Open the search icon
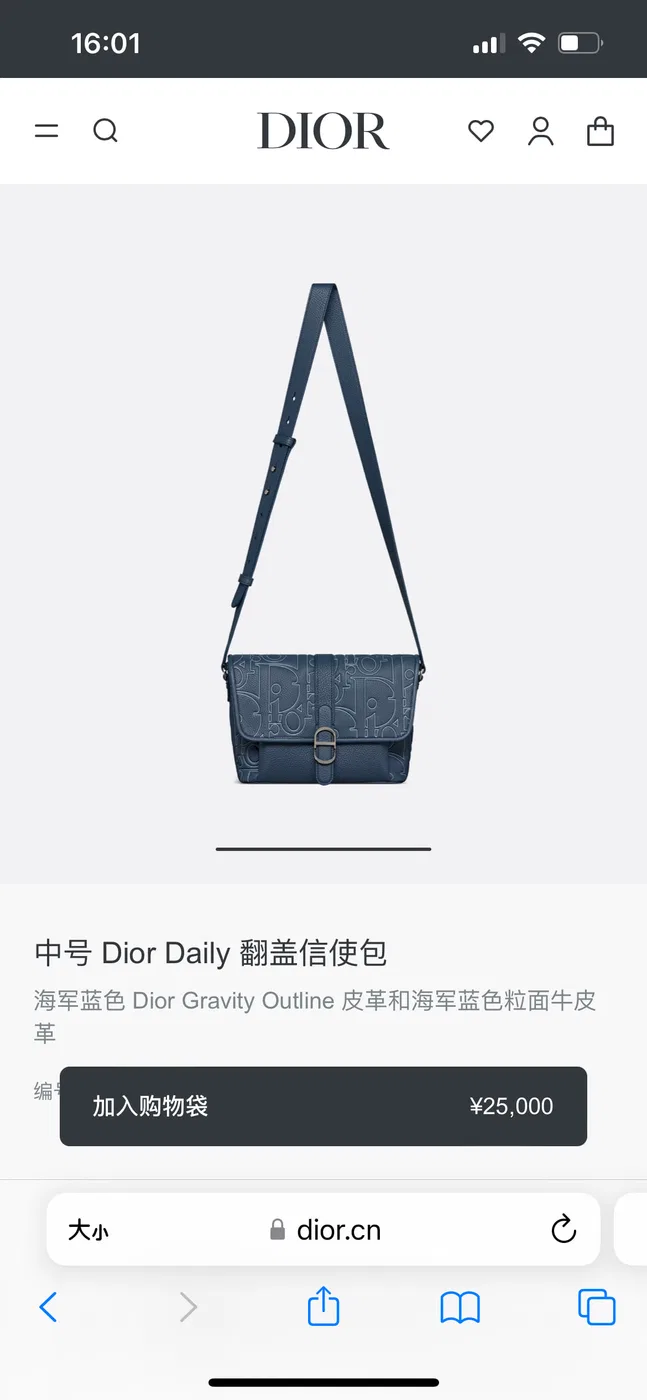The image size is (647, 1400). (106, 131)
